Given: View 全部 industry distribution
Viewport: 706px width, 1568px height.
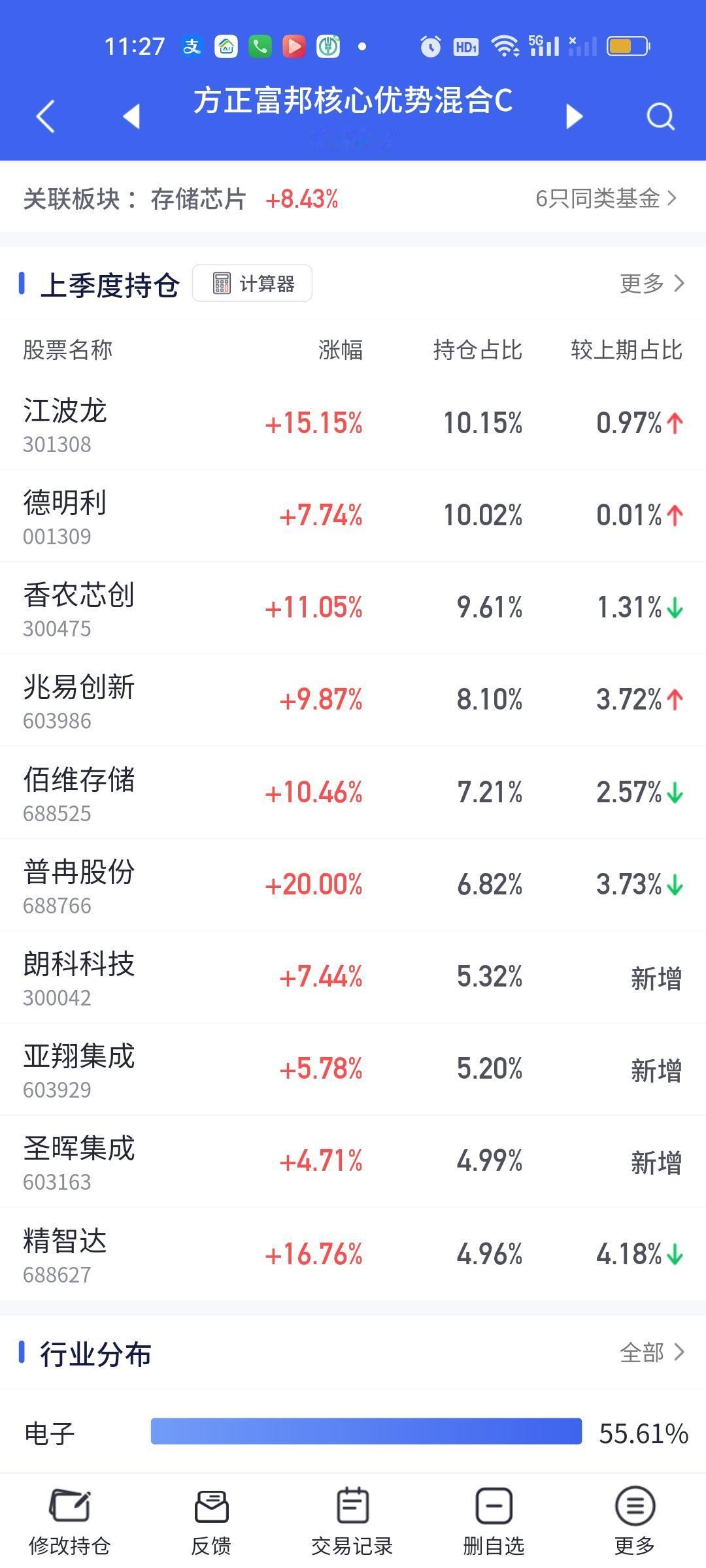Looking at the screenshot, I should (652, 1352).
